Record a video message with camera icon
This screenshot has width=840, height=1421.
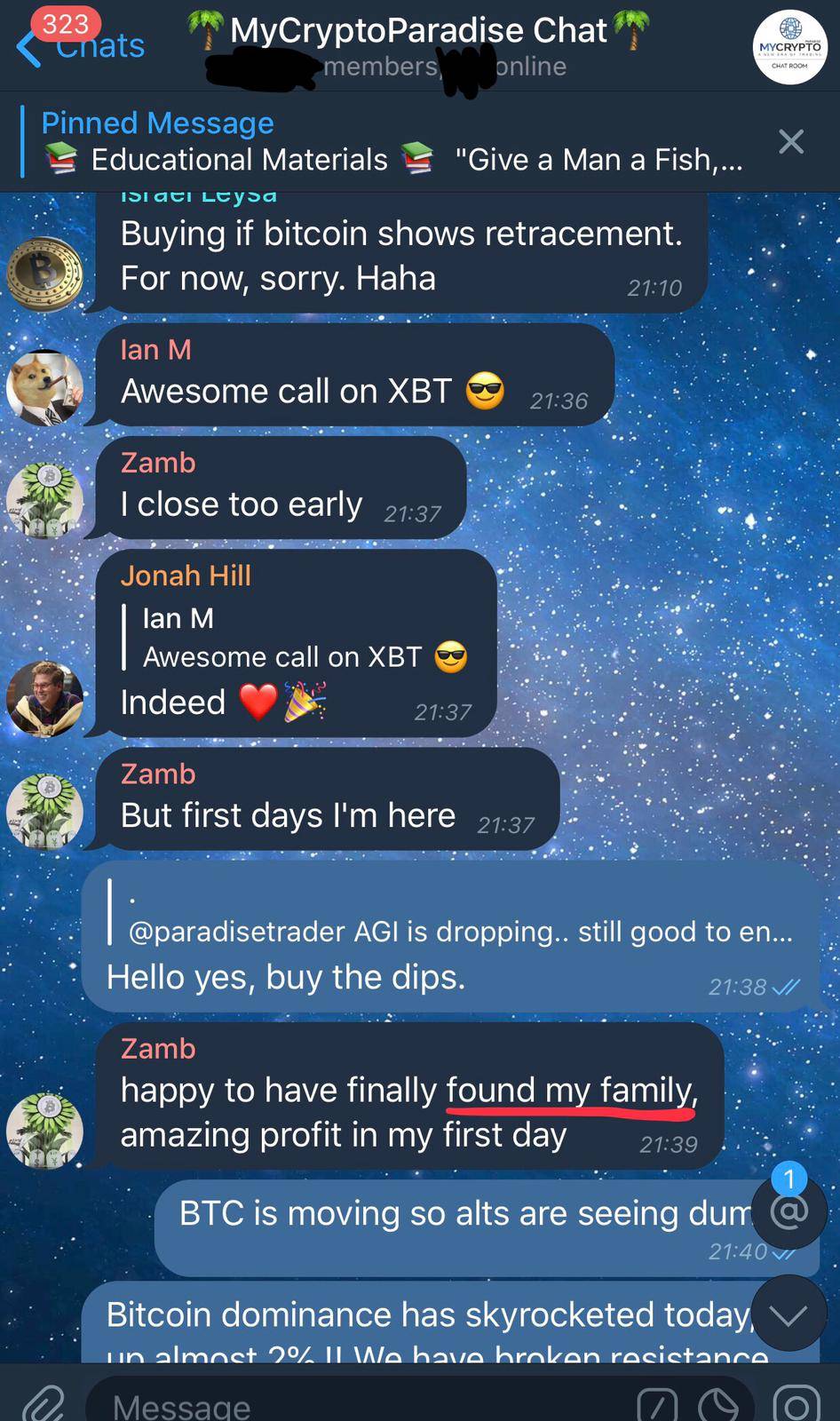tap(796, 1405)
